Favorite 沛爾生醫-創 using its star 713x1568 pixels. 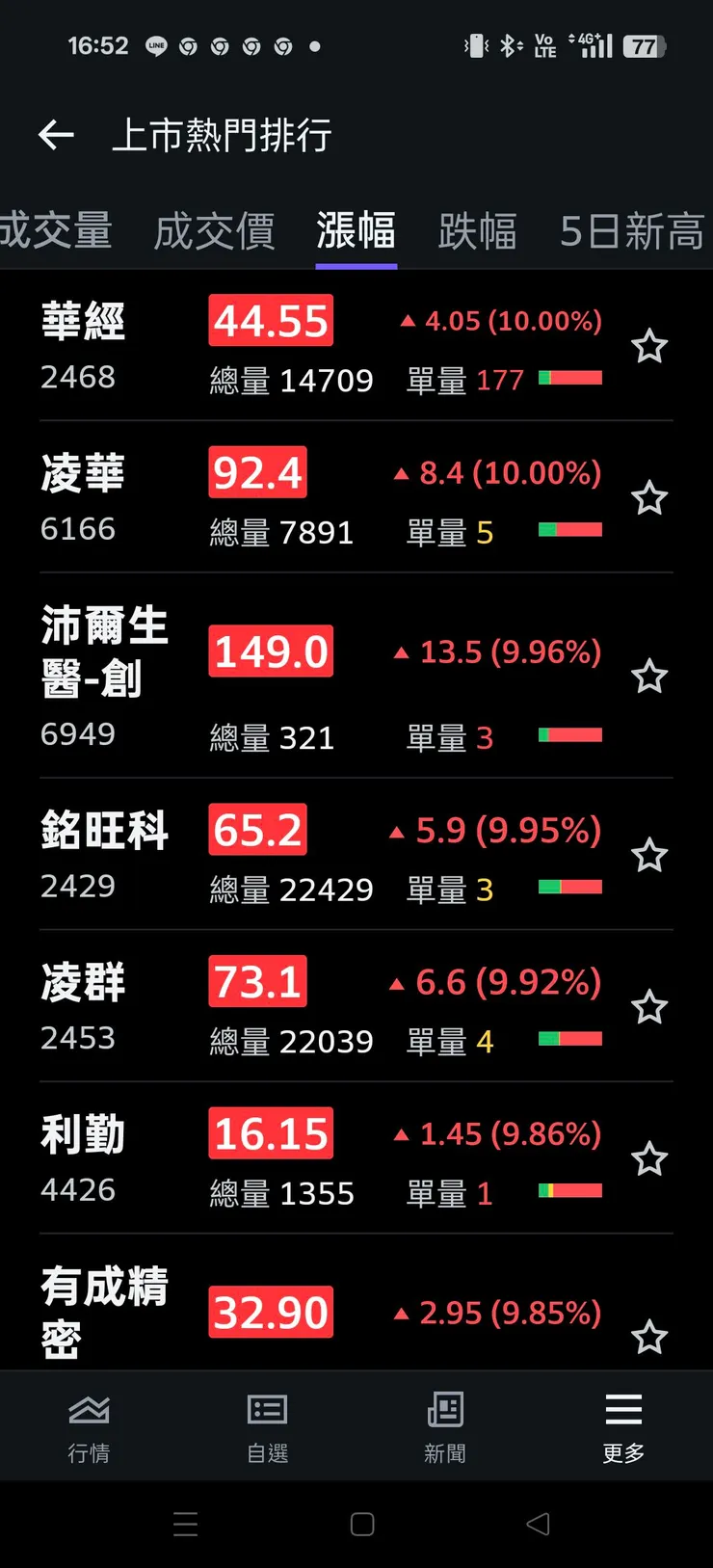(648, 677)
